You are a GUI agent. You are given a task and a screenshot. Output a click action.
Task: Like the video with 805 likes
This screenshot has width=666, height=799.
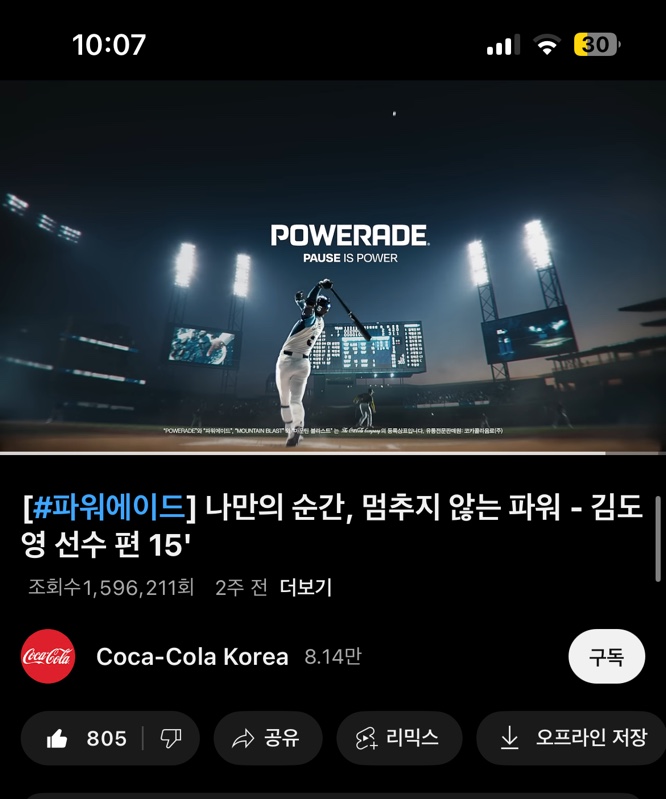pos(86,738)
